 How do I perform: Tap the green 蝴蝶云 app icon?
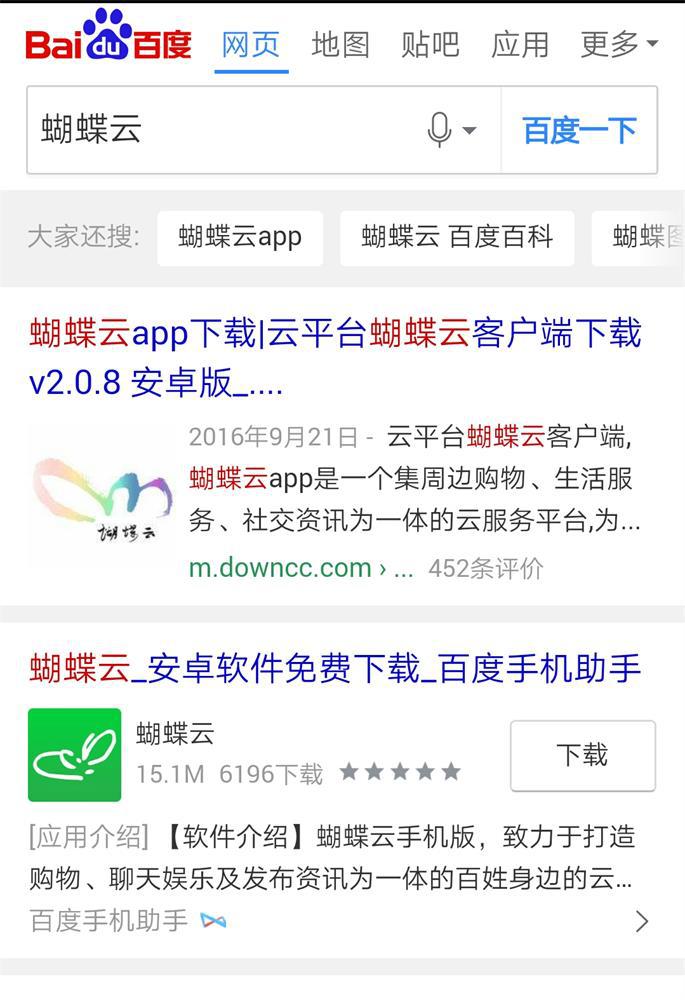click(75, 755)
